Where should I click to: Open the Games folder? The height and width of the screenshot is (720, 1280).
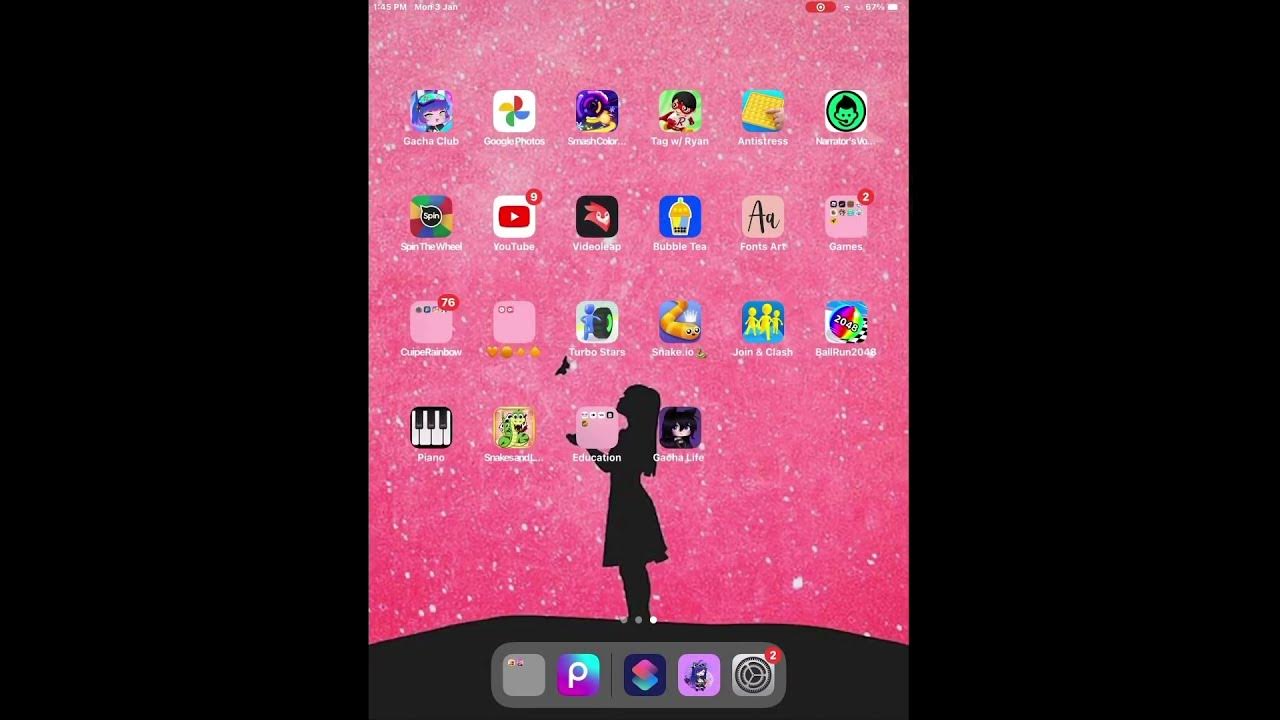click(x=846, y=217)
